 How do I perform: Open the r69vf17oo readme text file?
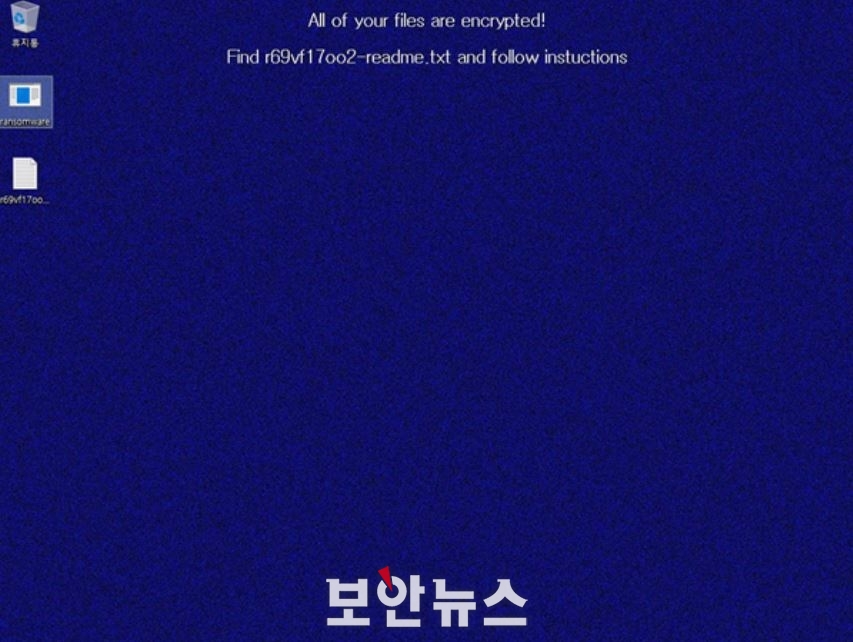coord(25,175)
